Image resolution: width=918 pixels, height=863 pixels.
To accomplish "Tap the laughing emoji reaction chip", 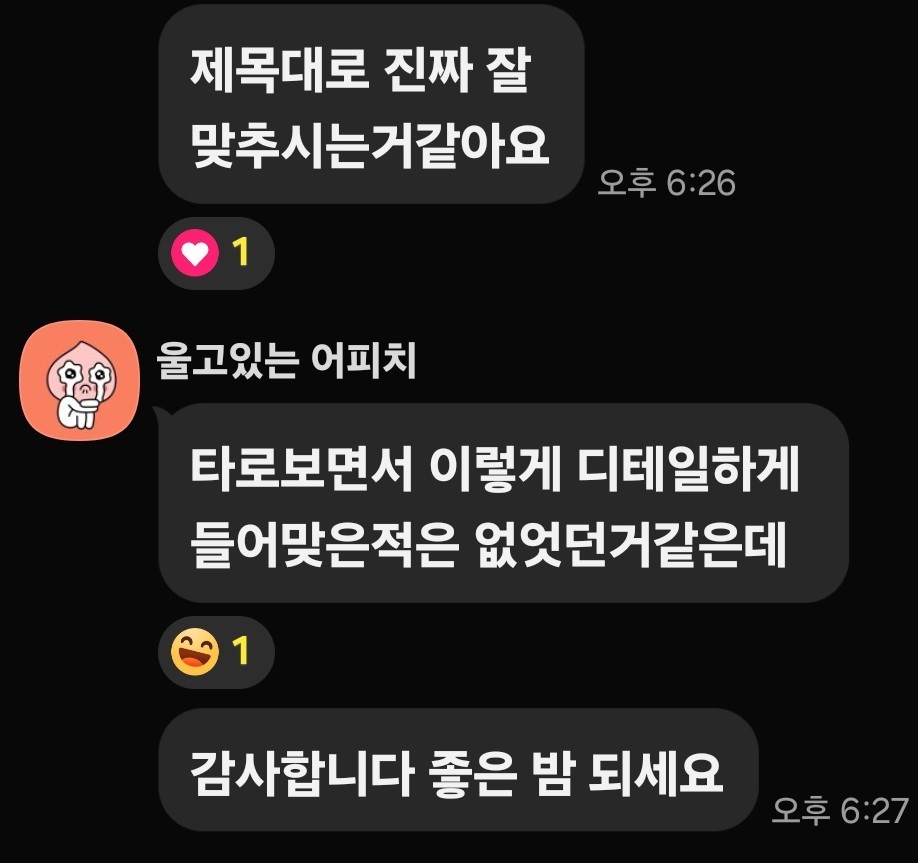I will click(215, 654).
